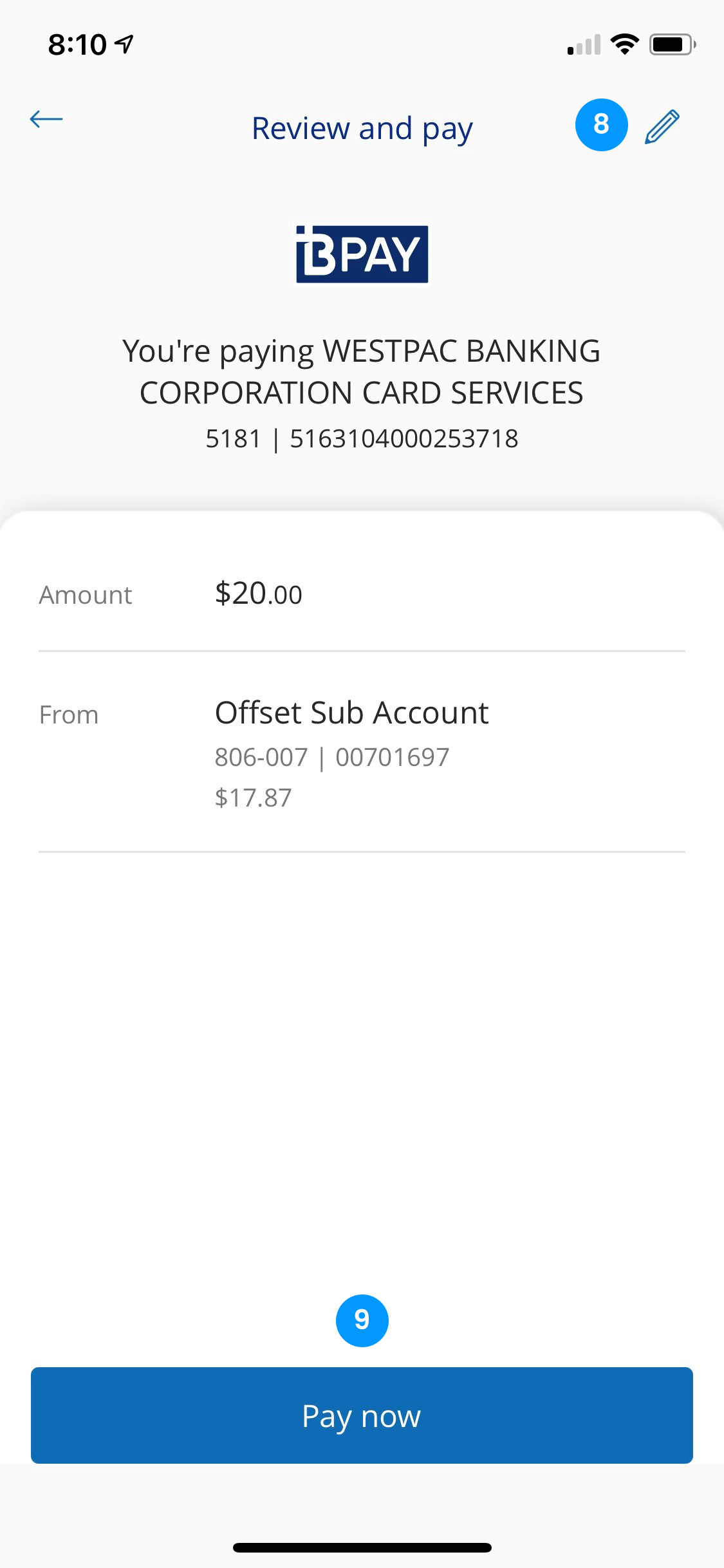Tap the cellular signal icon

pyautogui.click(x=582, y=44)
